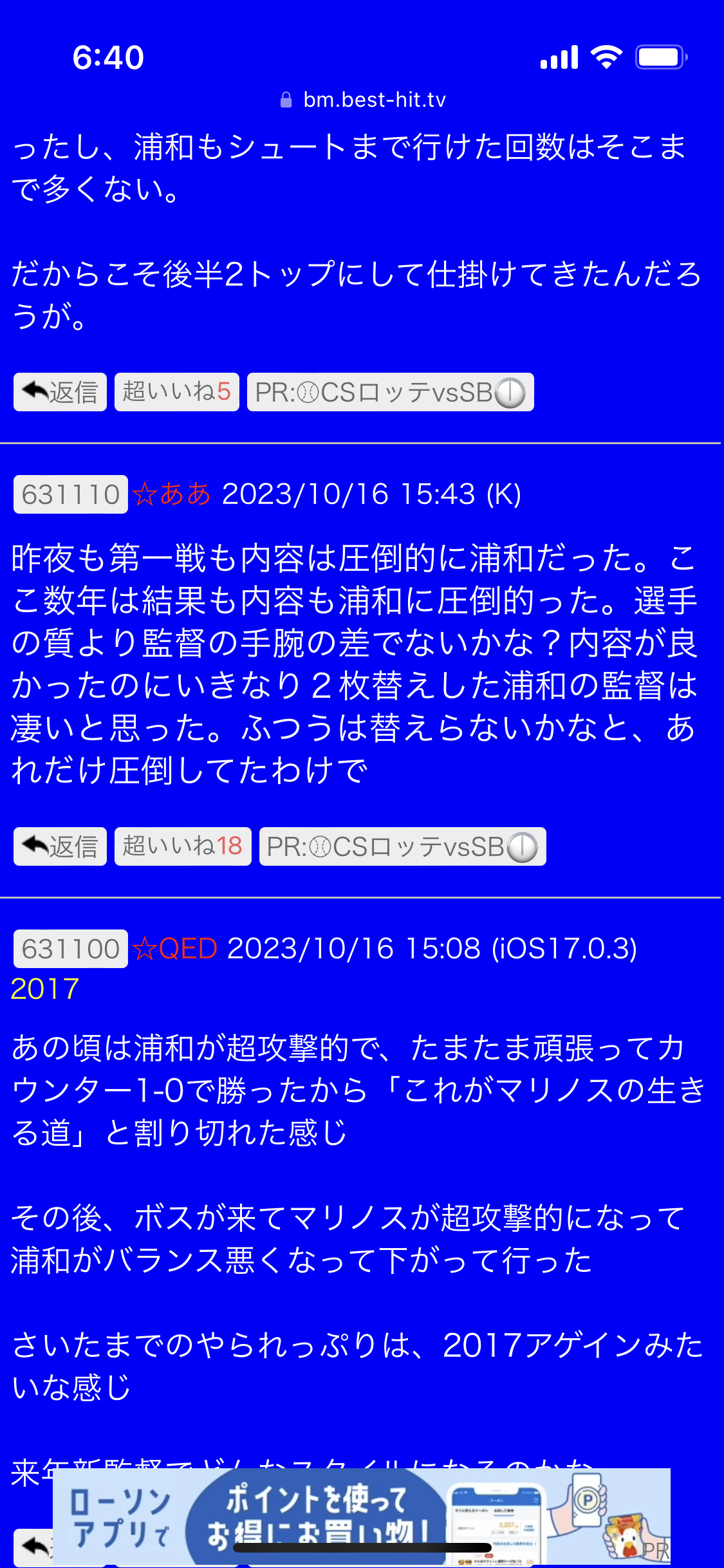Open post number 631100
This screenshot has height=1568, width=724.
pyautogui.click(x=70, y=949)
